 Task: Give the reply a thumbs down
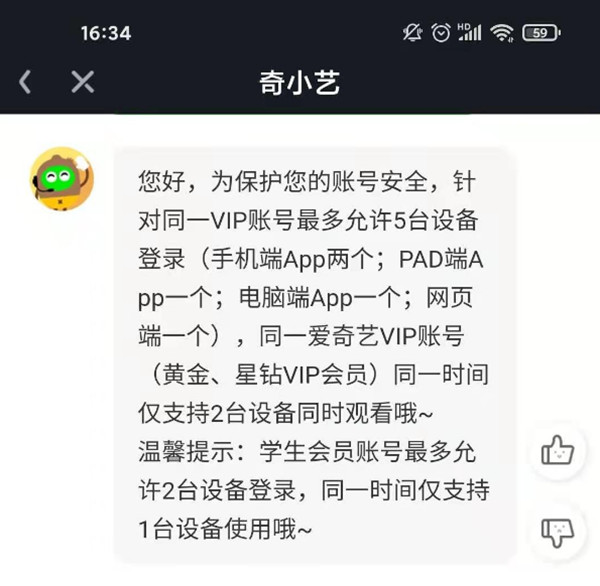pyautogui.click(x=557, y=530)
